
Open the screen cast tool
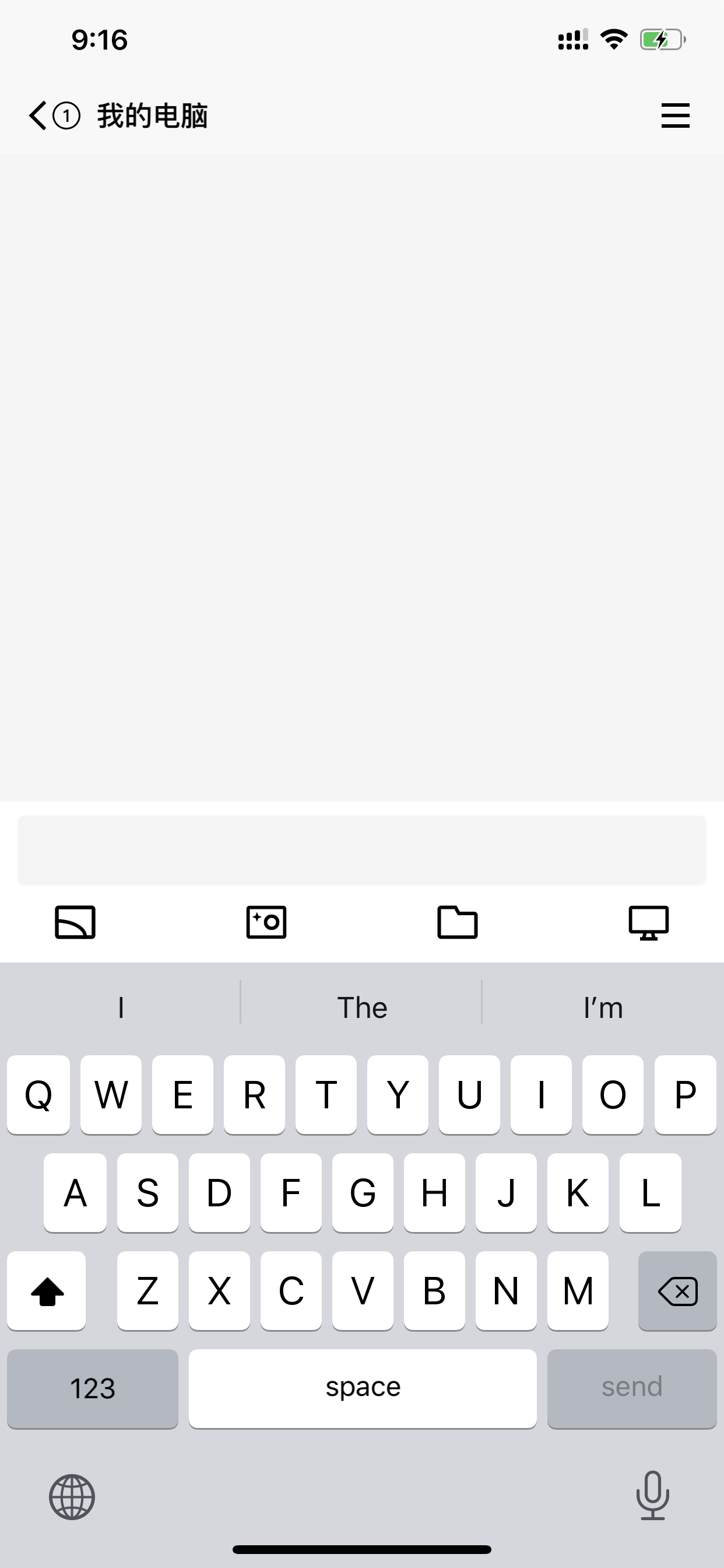tap(75, 922)
